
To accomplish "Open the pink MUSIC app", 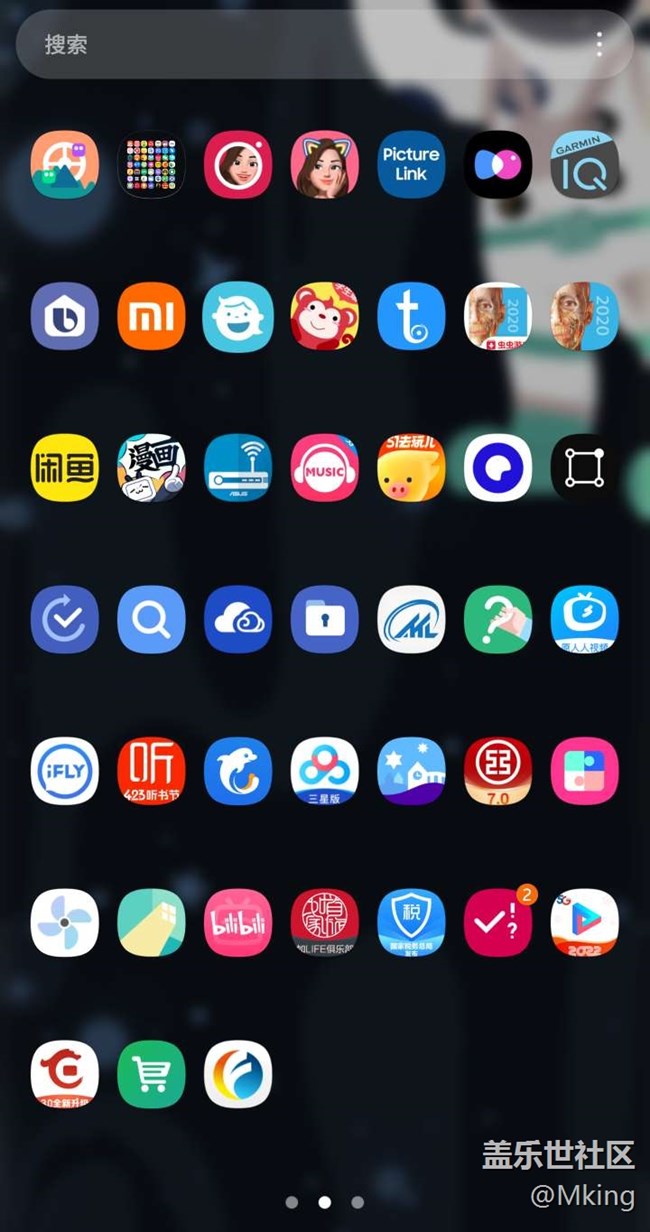I will coord(324,468).
